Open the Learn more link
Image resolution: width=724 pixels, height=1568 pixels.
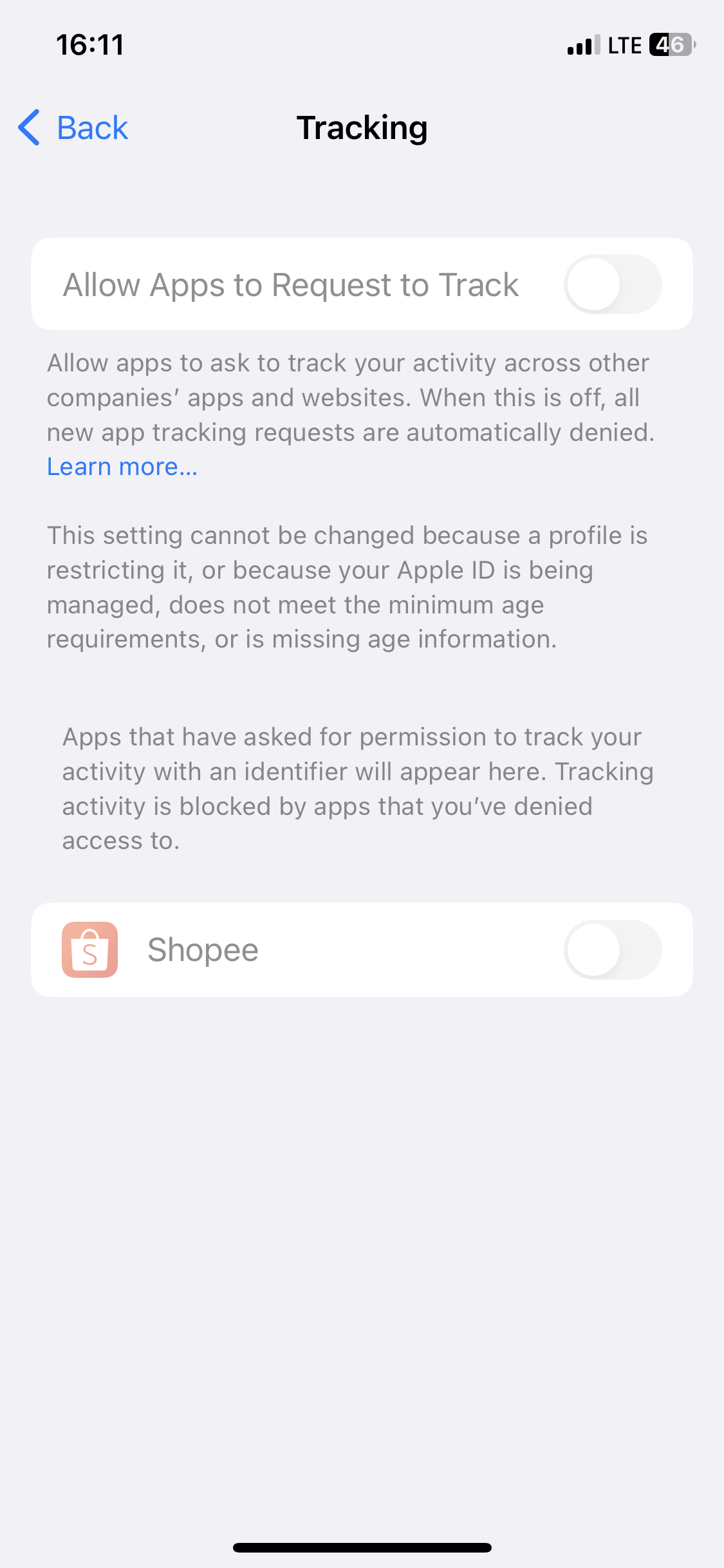122,467
